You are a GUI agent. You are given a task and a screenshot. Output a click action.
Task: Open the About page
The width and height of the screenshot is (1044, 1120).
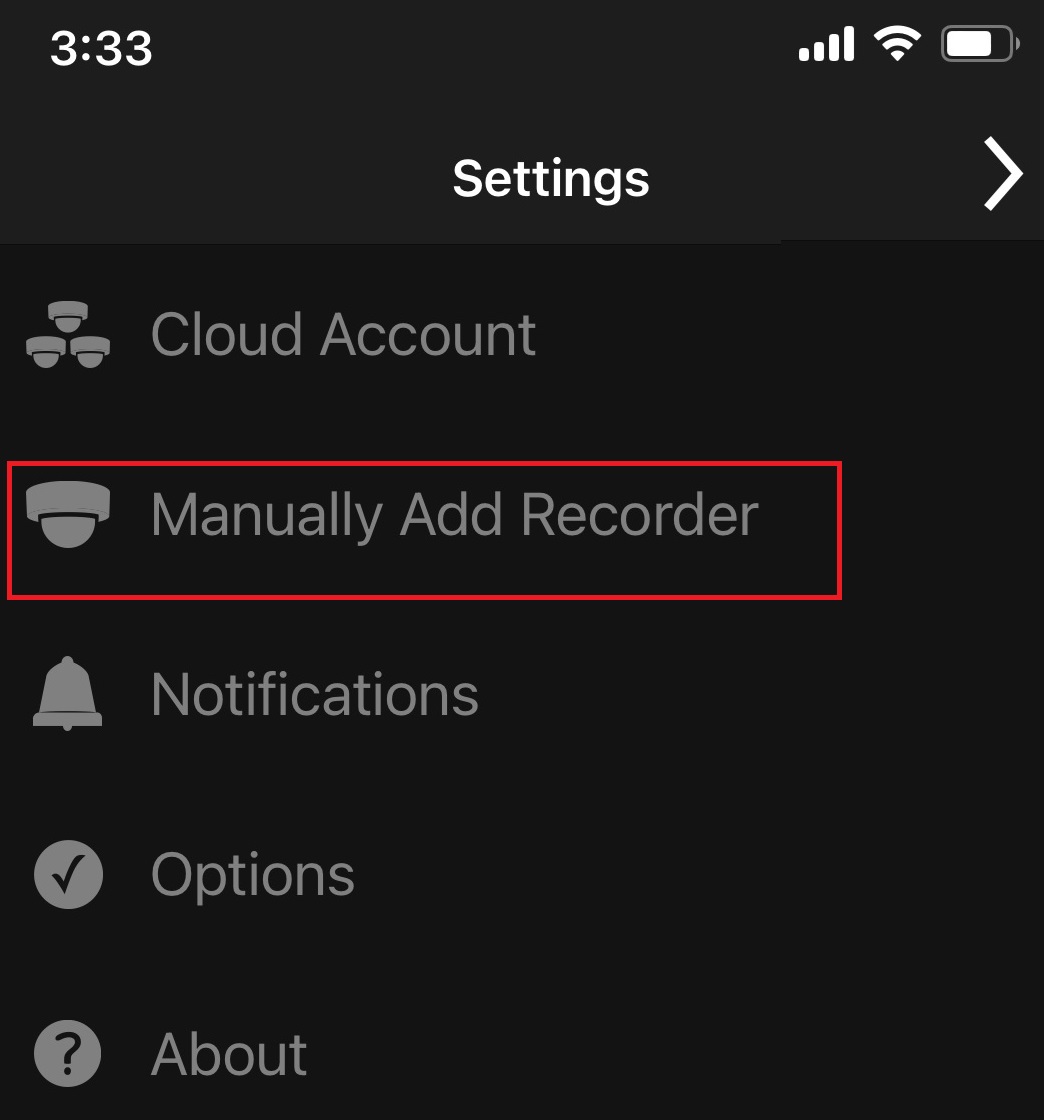[x=229, y=1054]
